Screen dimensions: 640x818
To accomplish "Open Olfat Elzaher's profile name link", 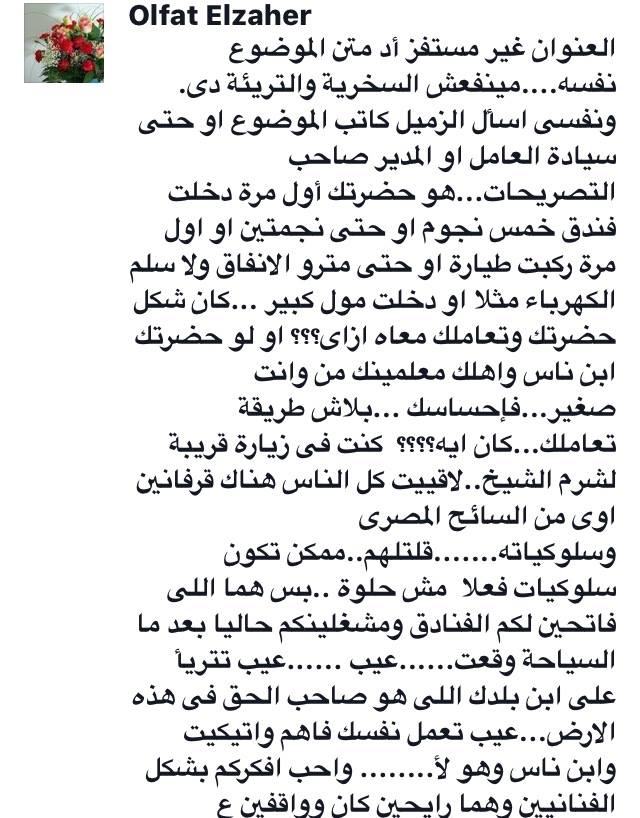I will 220,18.
